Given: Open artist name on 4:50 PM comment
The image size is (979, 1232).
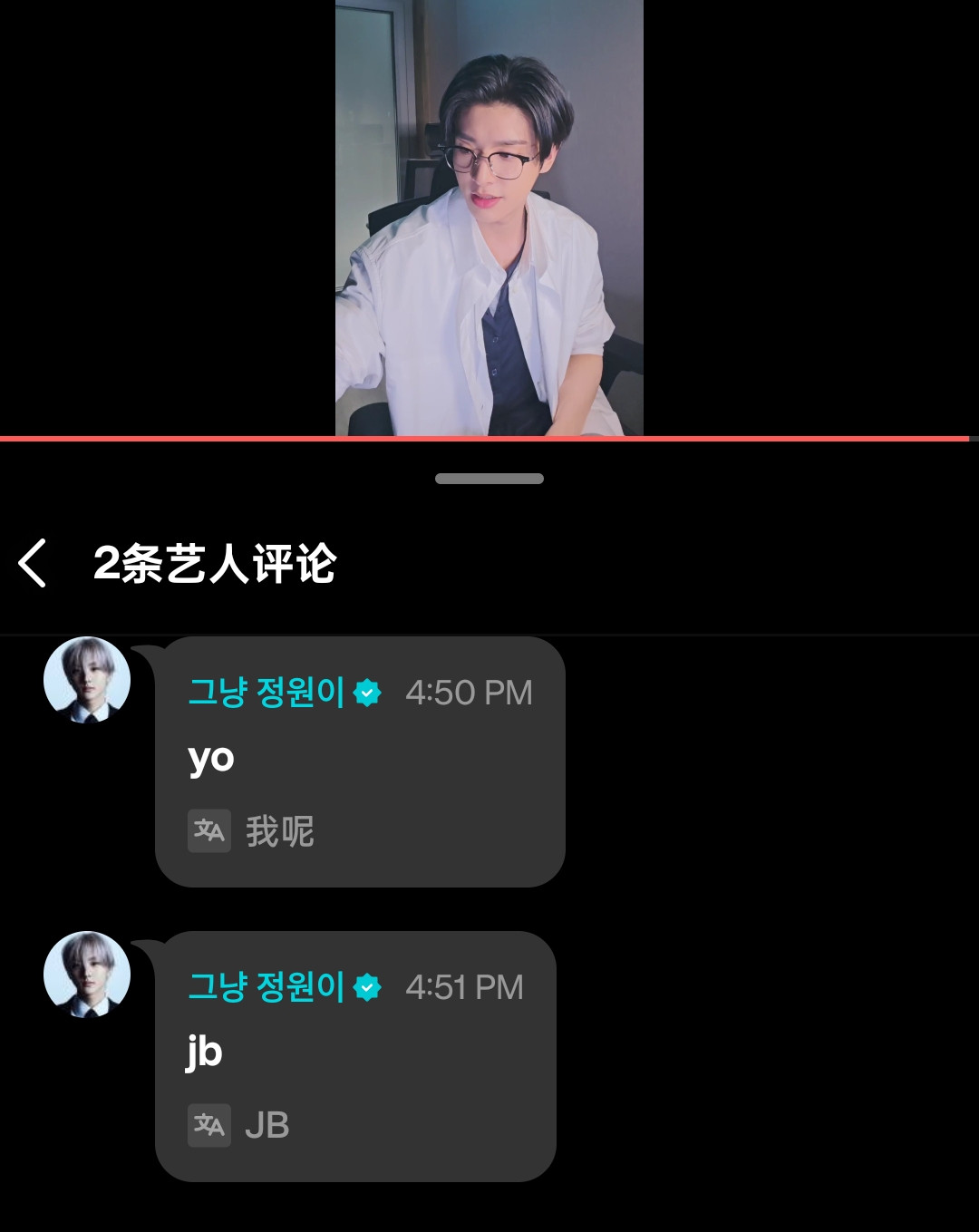Looking at the screenshot, I should (267, 693).
